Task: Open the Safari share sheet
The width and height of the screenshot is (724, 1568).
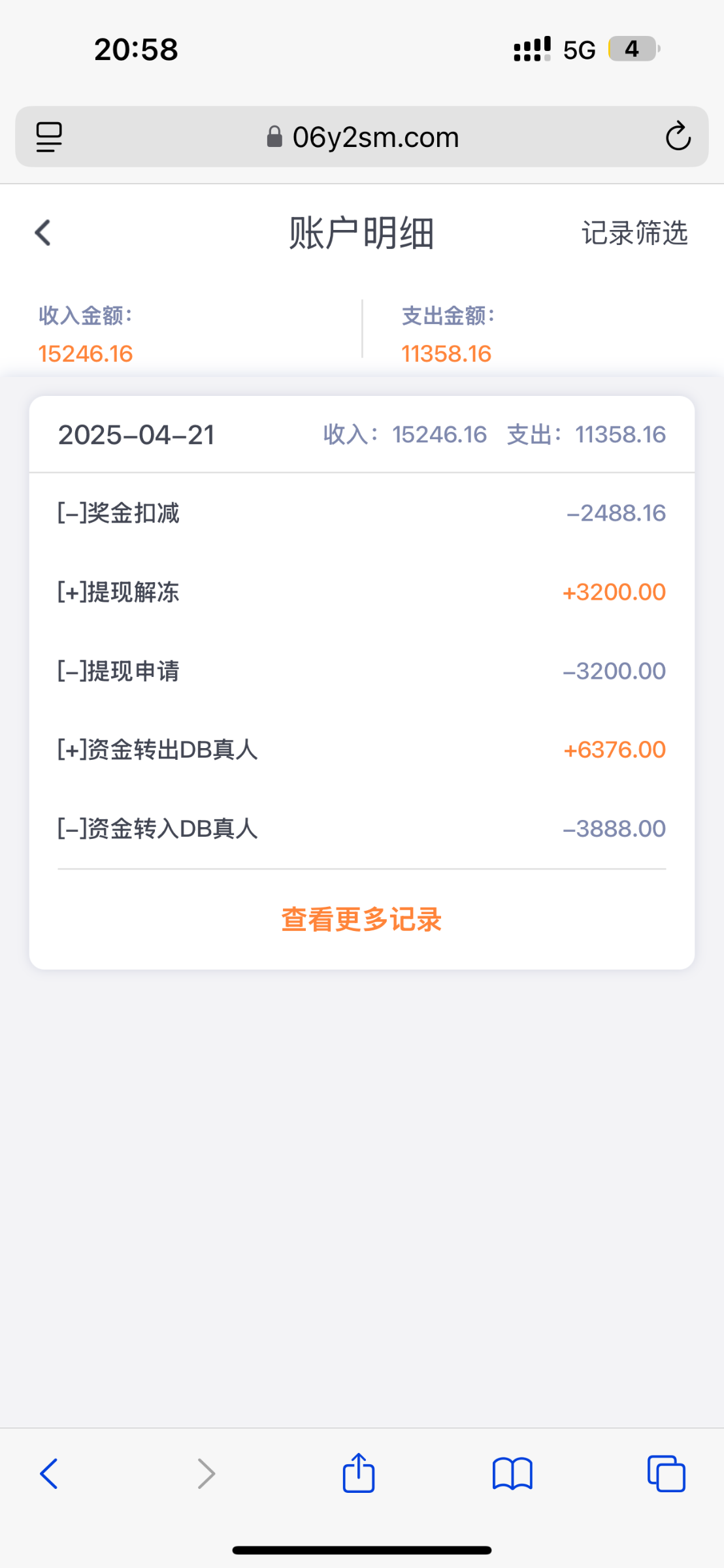Action: pos(358,1472)
